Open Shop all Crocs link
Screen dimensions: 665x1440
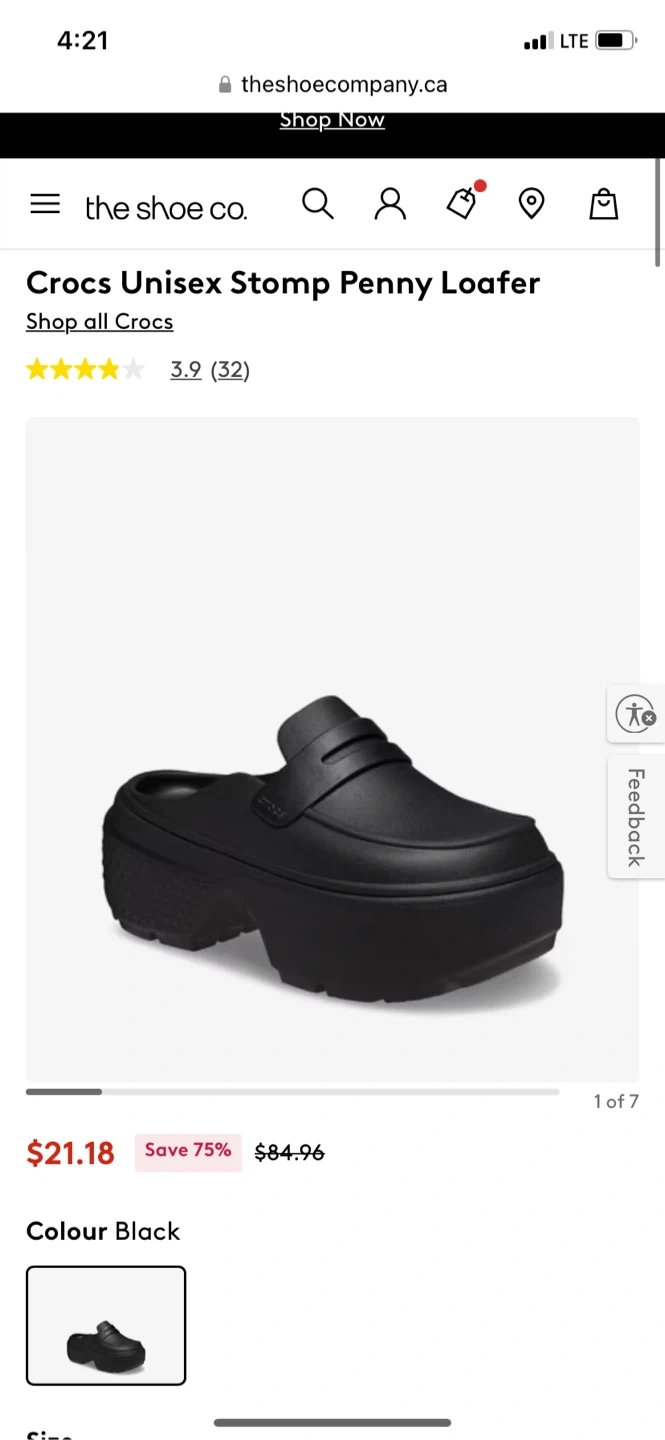click(100, 322)
